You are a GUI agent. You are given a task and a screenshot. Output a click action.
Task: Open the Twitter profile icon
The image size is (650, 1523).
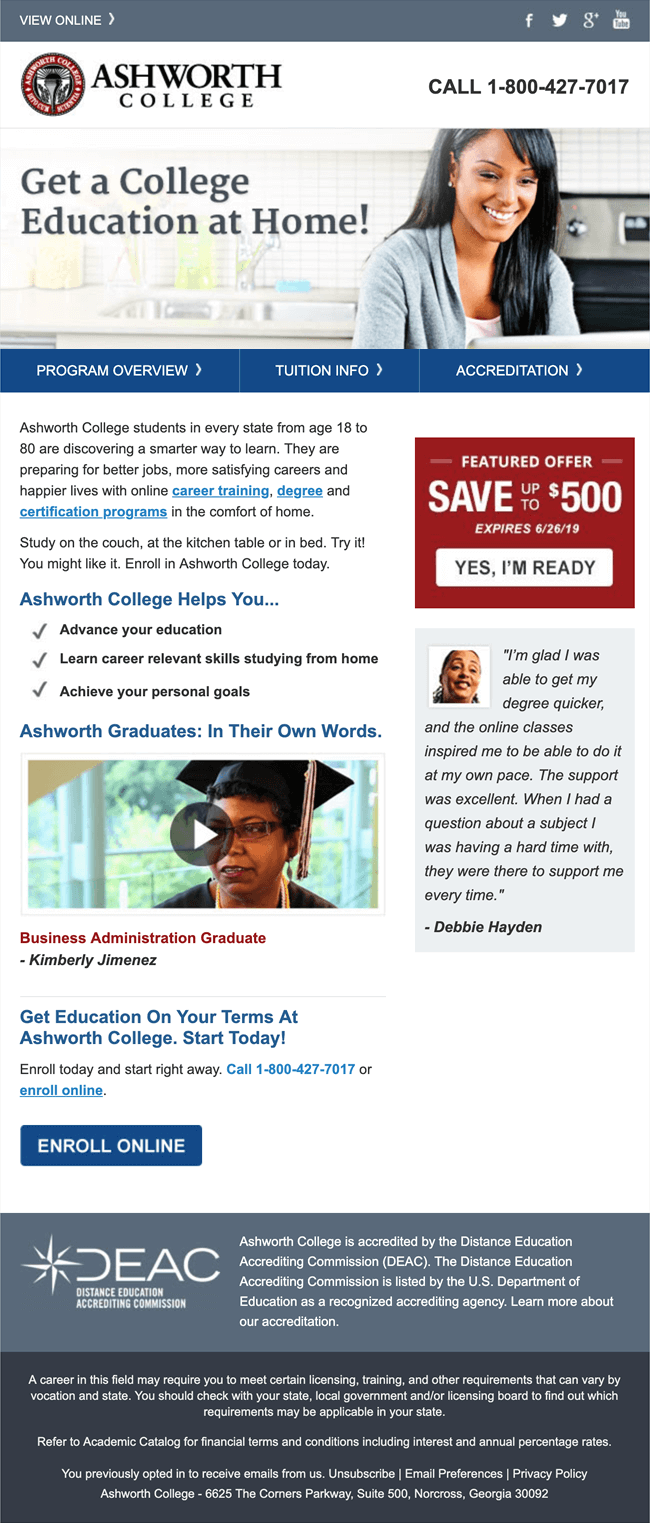[559, 20]
